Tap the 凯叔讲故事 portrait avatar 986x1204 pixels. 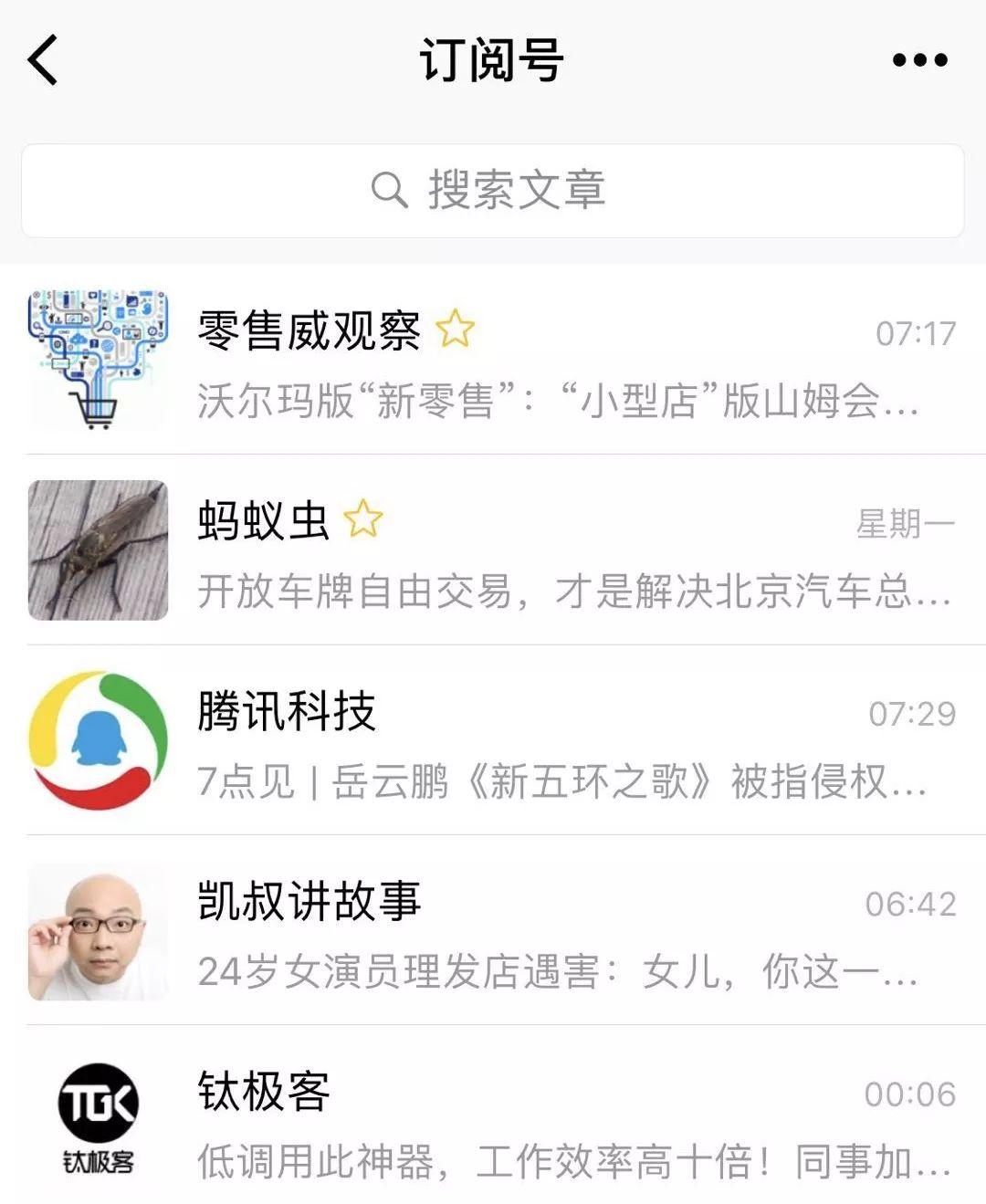100,932
